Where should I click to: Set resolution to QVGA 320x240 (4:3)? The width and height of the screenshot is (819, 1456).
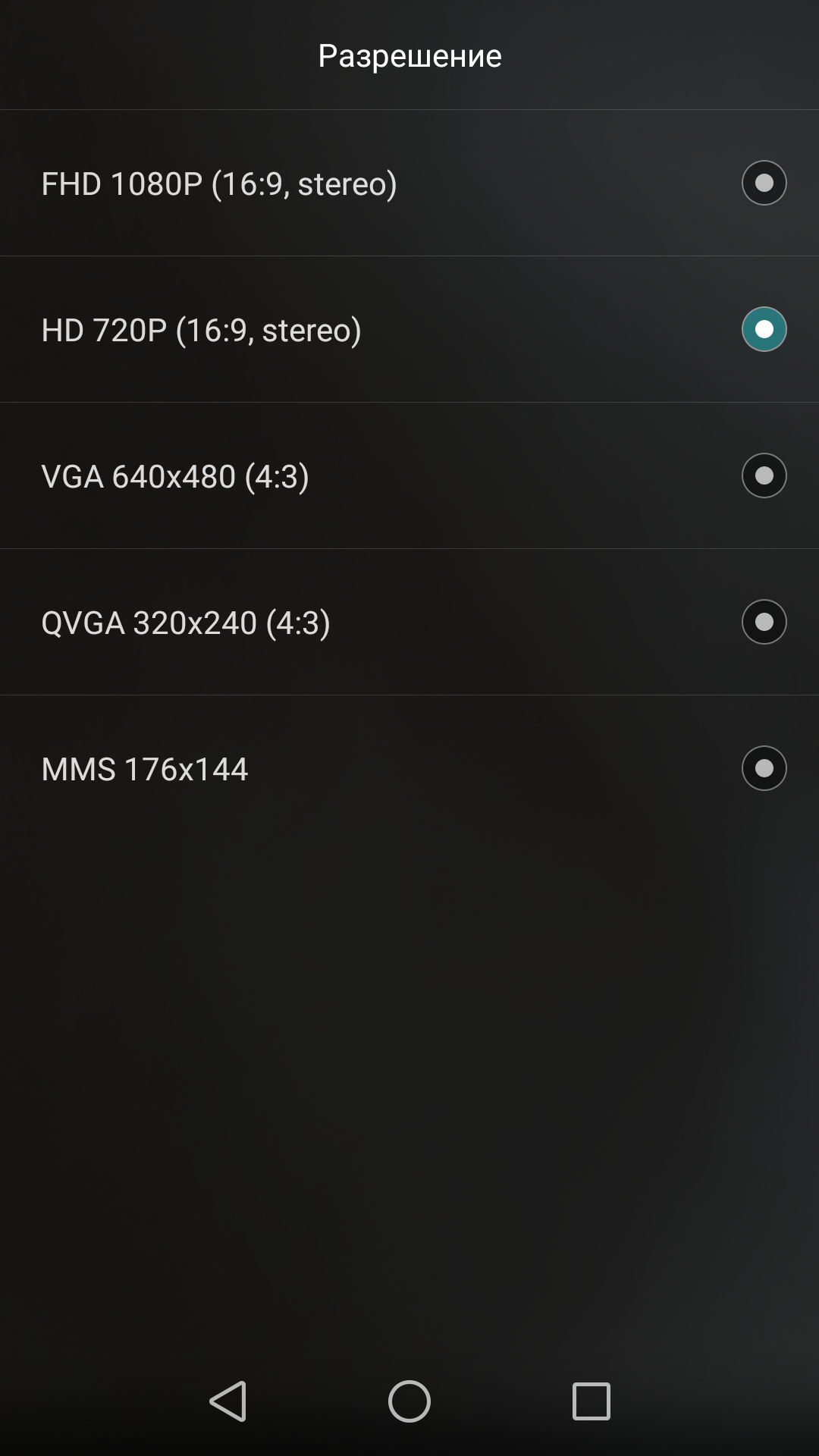tap(409, 622)
